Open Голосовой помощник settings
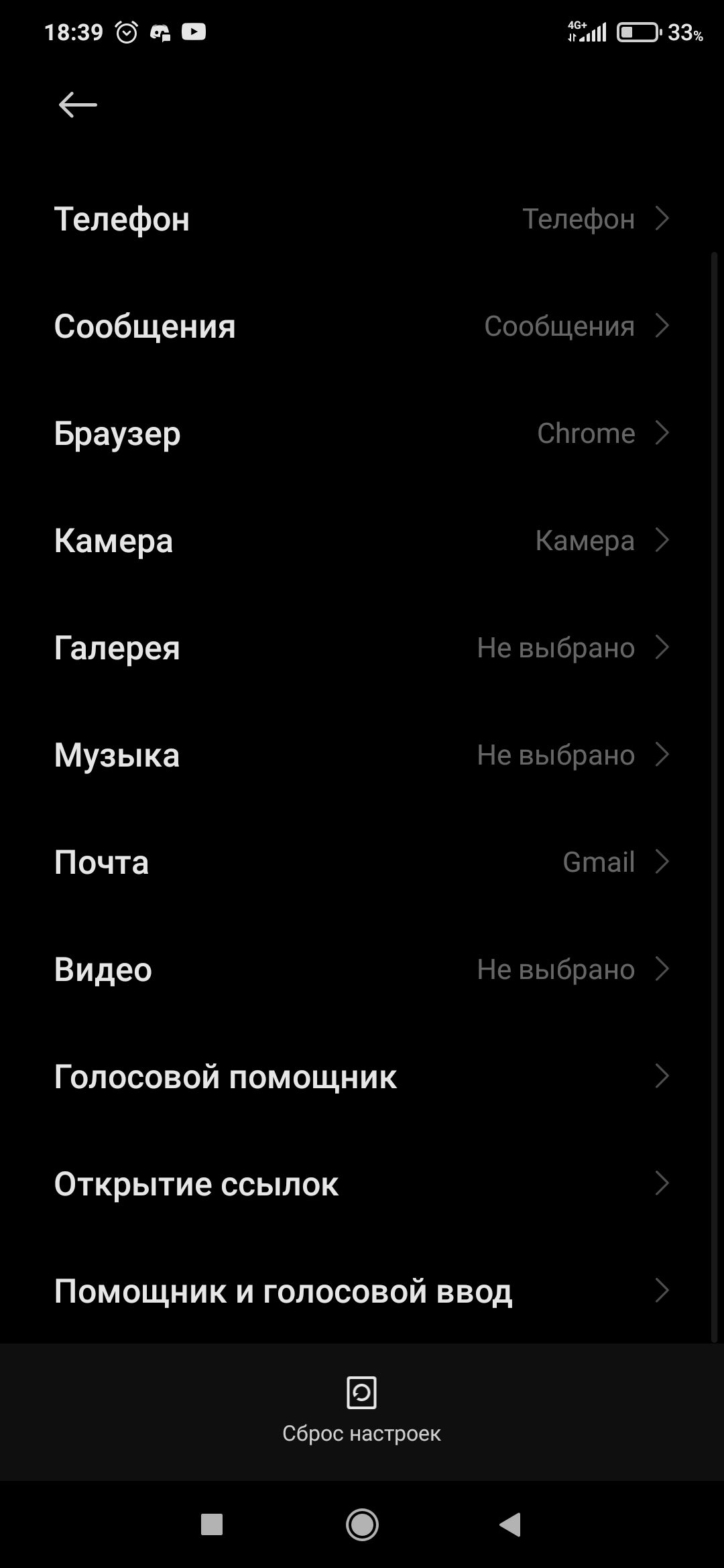Viewport: 724px width, 1568px height. coord(362,1077)
